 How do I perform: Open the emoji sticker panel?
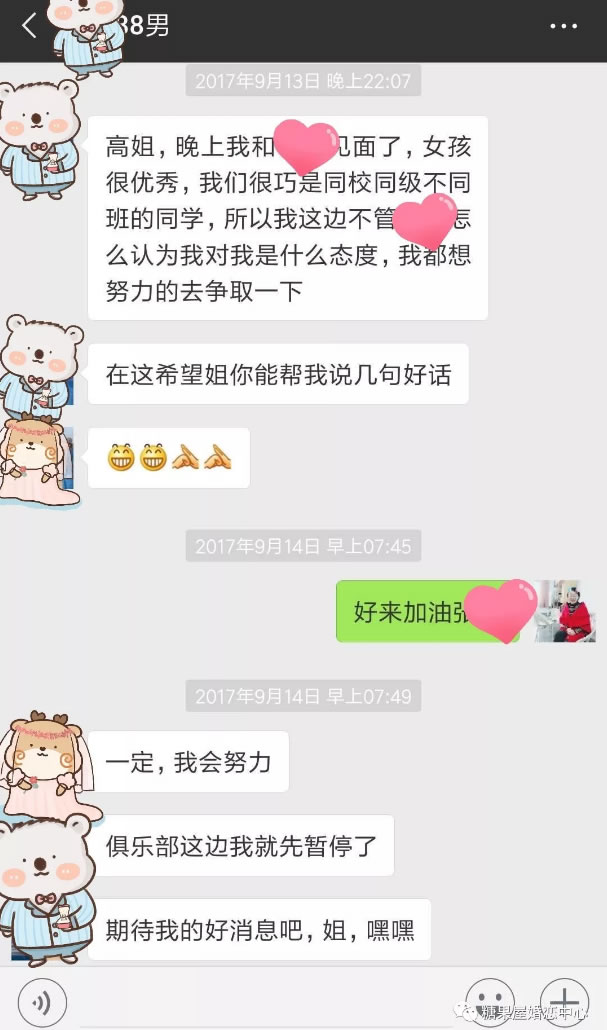point(489,1000)
